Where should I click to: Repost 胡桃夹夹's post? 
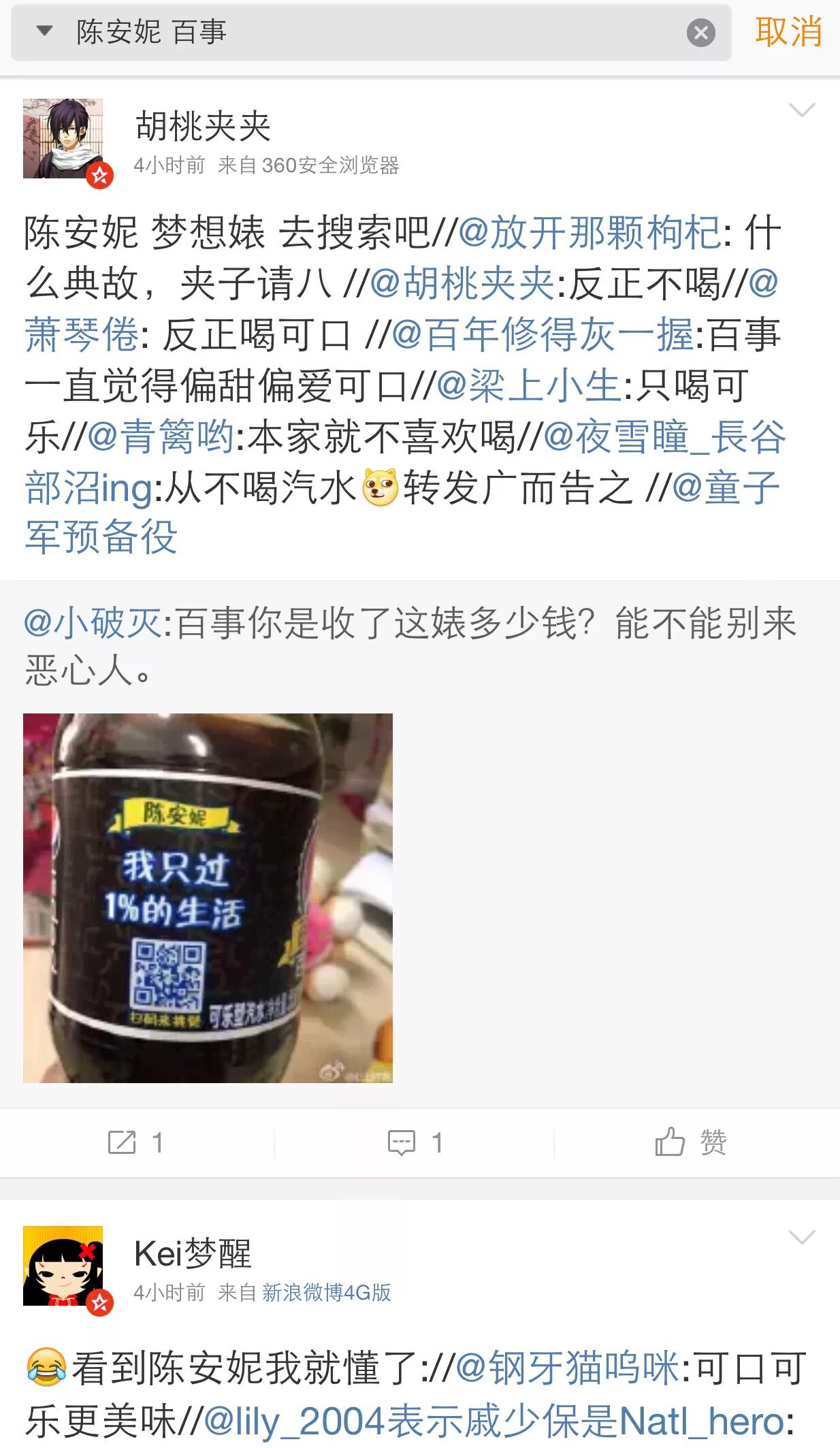[136, 1142]
